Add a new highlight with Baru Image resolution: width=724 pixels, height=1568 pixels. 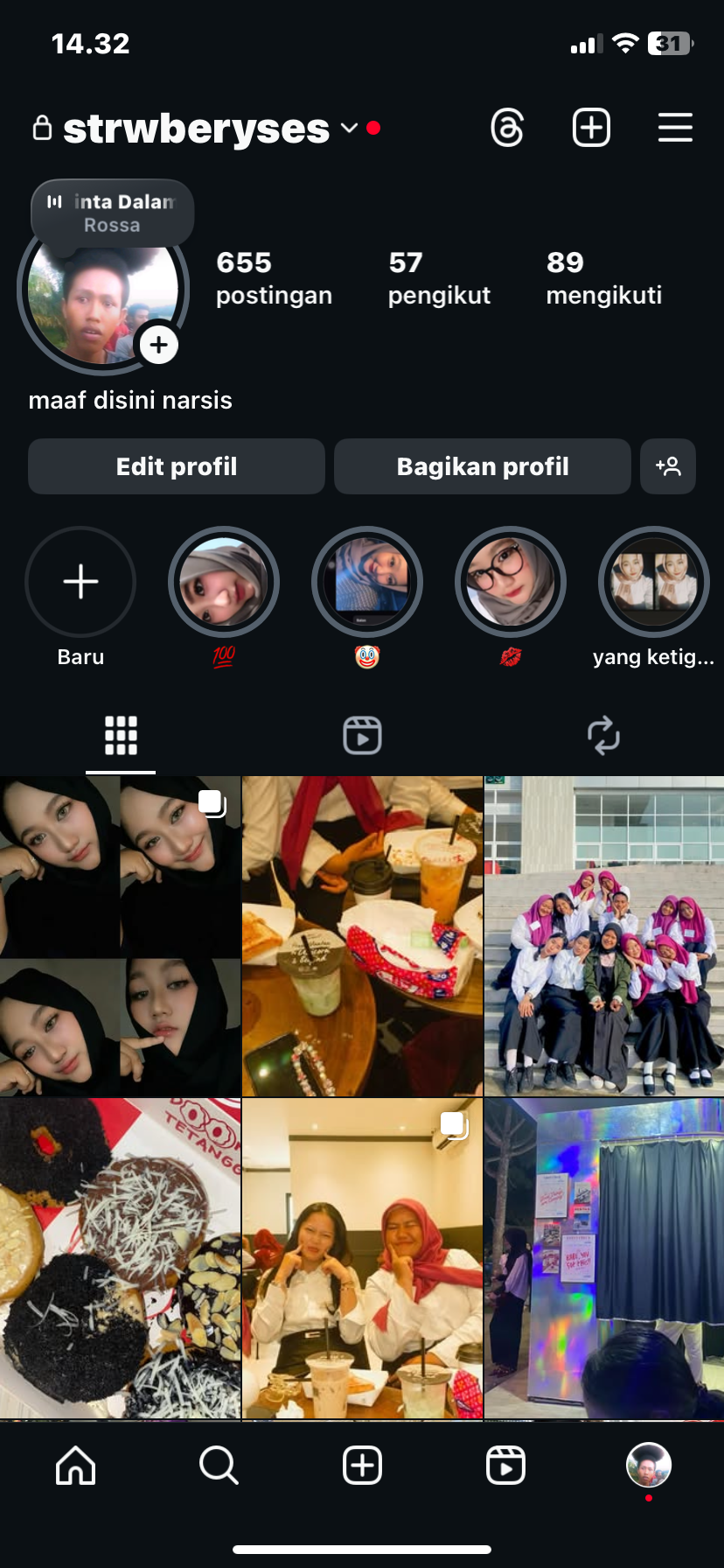point(80,582)
